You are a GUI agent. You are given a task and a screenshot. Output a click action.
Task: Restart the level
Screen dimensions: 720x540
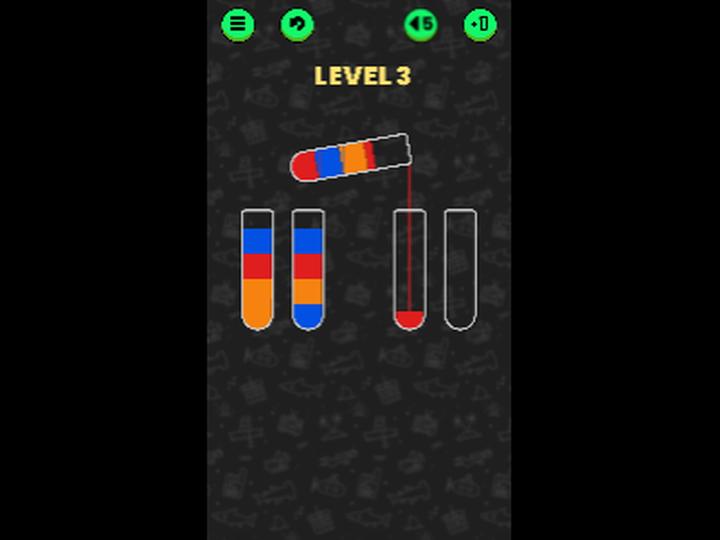point(297,23)
